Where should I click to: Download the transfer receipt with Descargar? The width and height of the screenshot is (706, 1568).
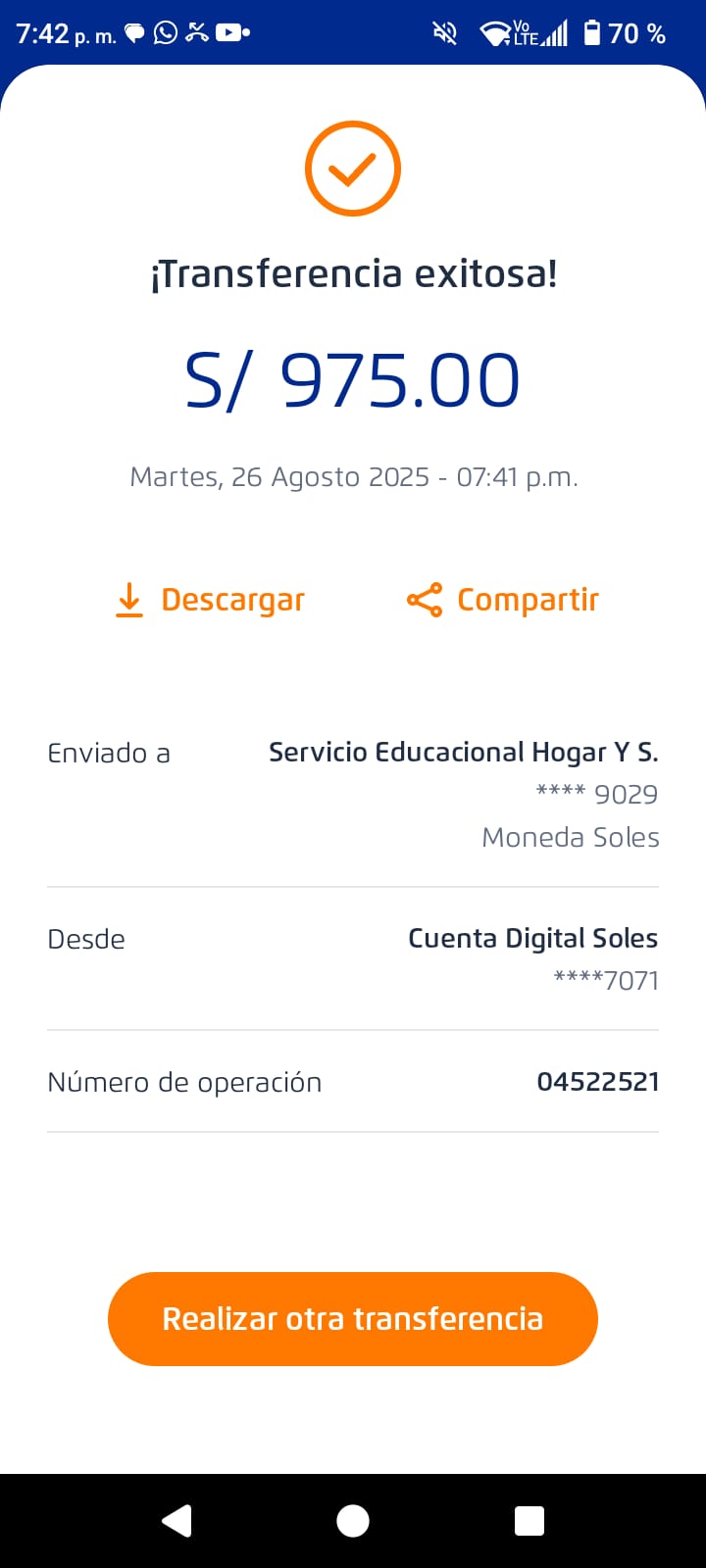(211, 600)
